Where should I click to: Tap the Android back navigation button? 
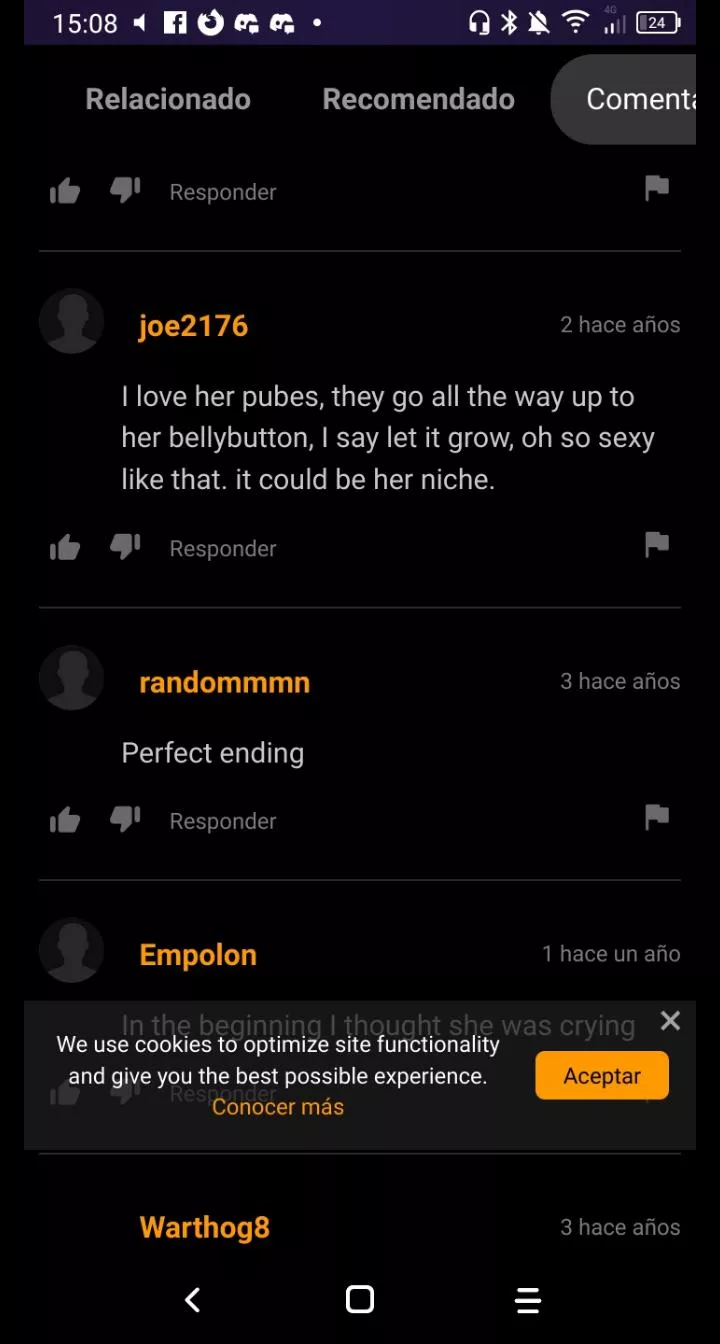(192, 1300)
